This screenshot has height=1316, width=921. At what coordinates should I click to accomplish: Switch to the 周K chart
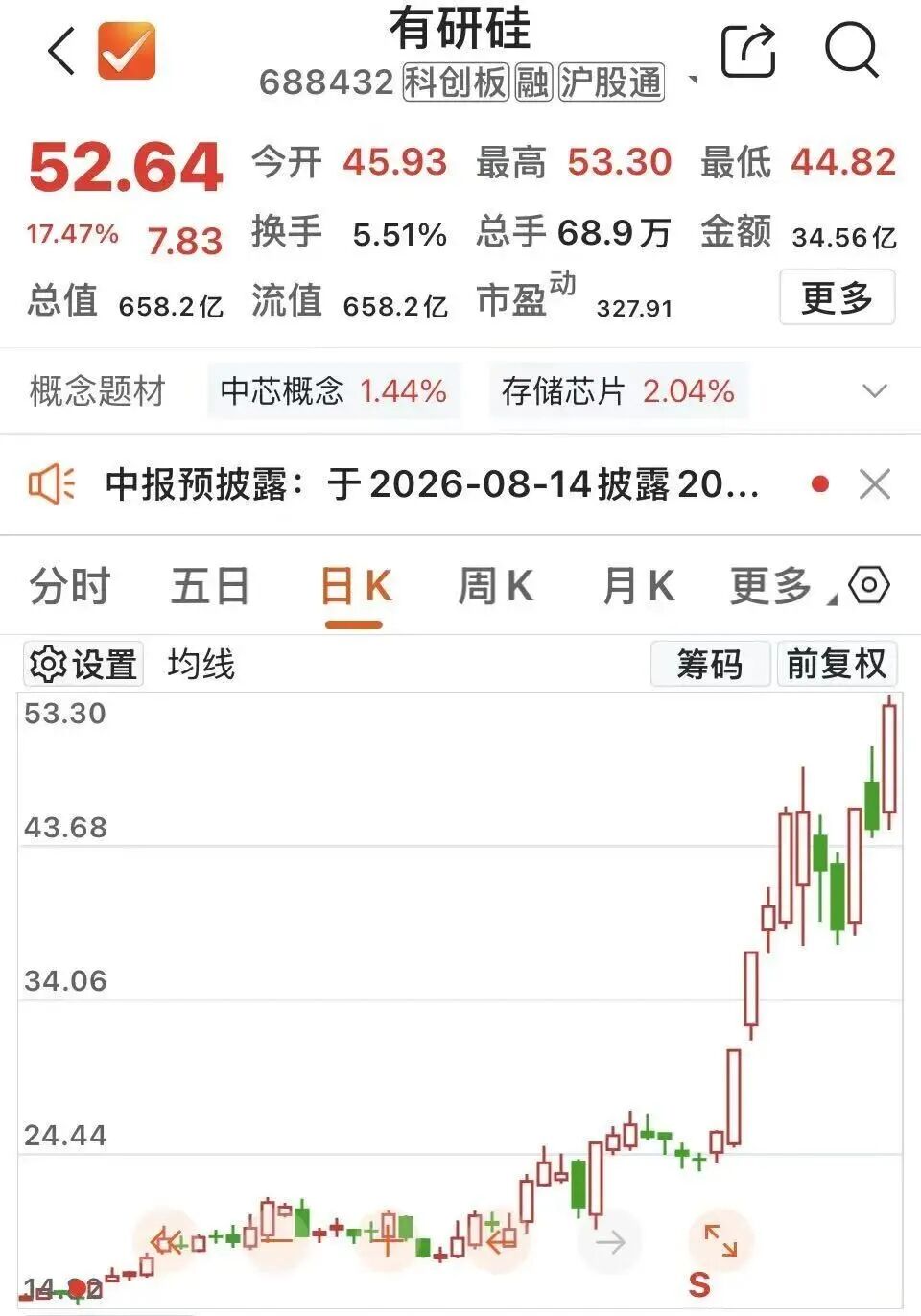(495, 586)
